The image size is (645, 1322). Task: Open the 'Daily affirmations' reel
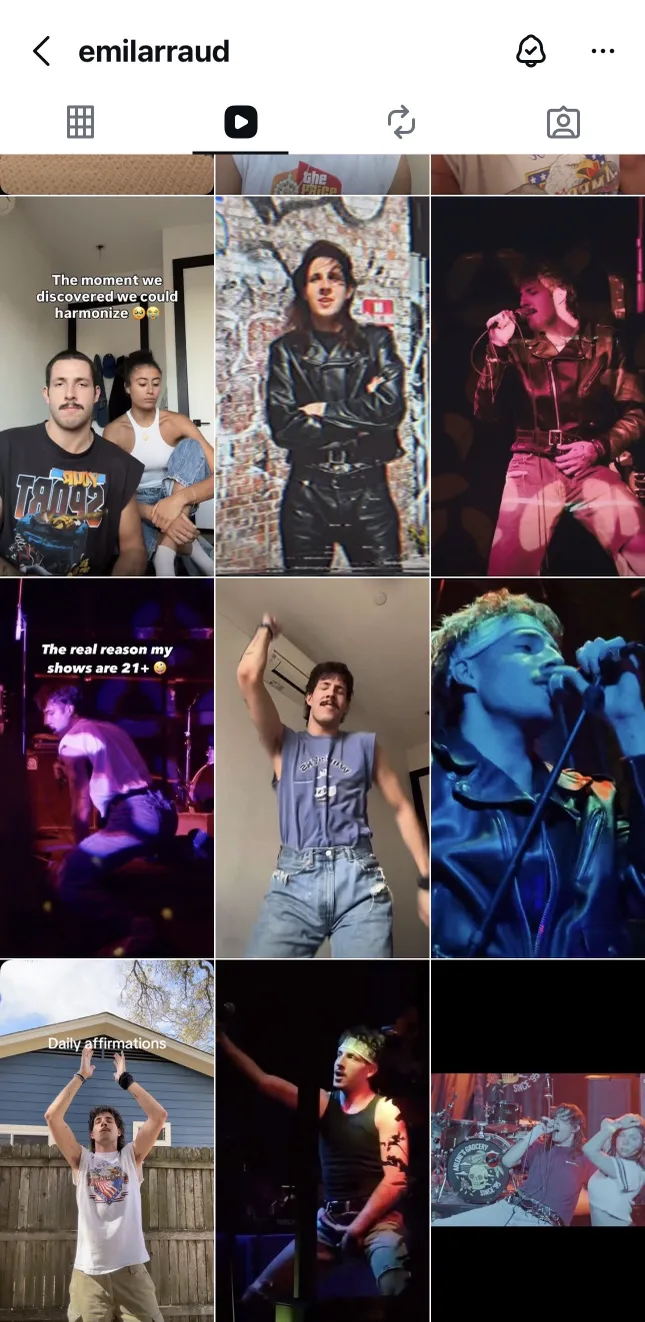tap(107, 1140)
